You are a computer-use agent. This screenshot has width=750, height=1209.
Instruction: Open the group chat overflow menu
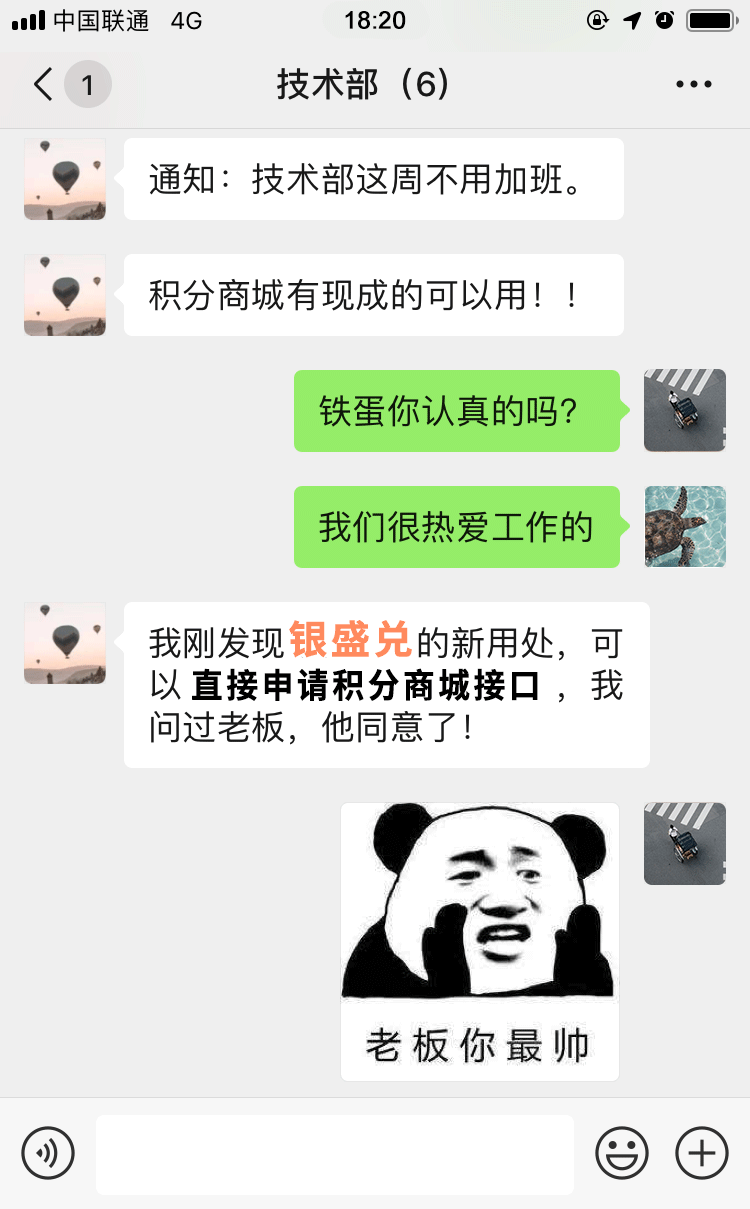[x=693, y=85]
